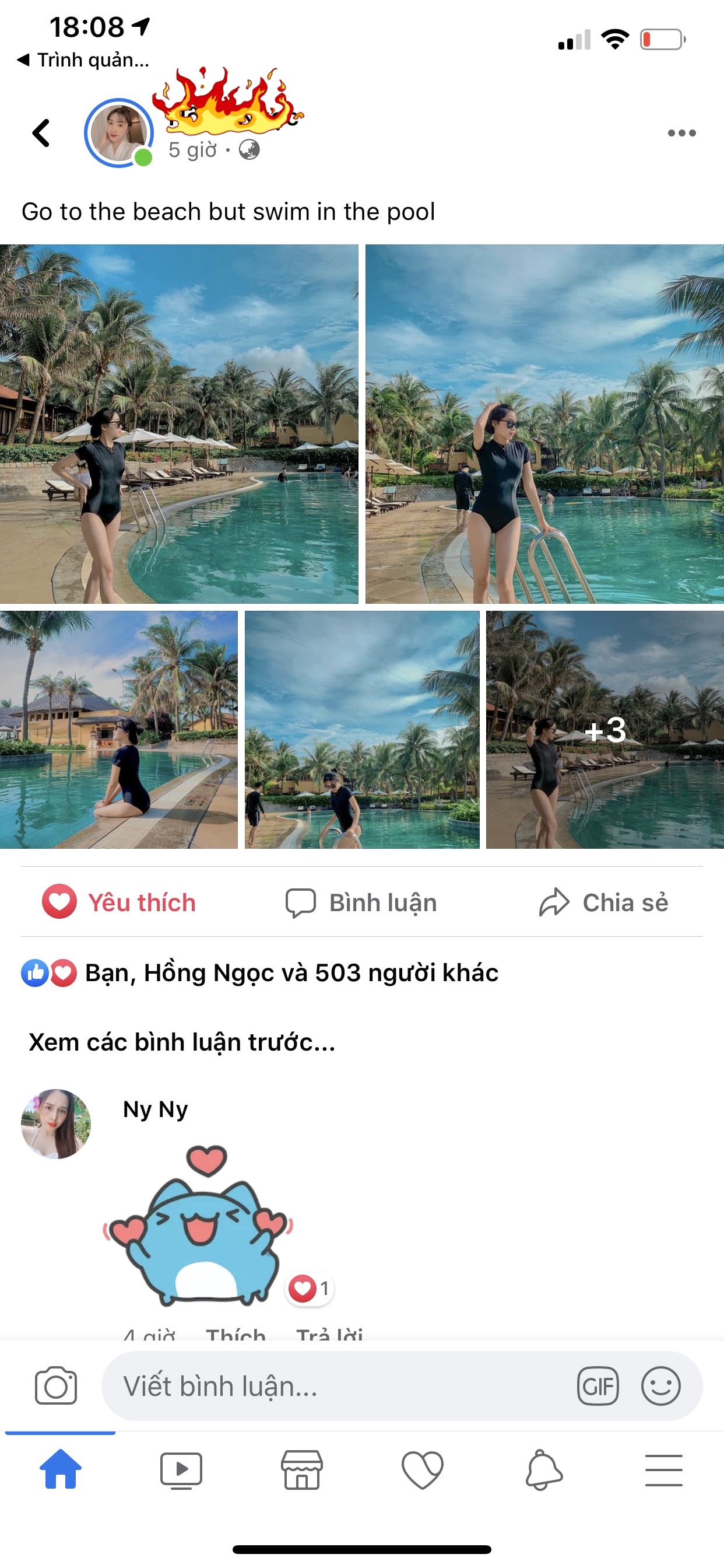
Task: Open the +3 photos tile
Action: [604, 729]
